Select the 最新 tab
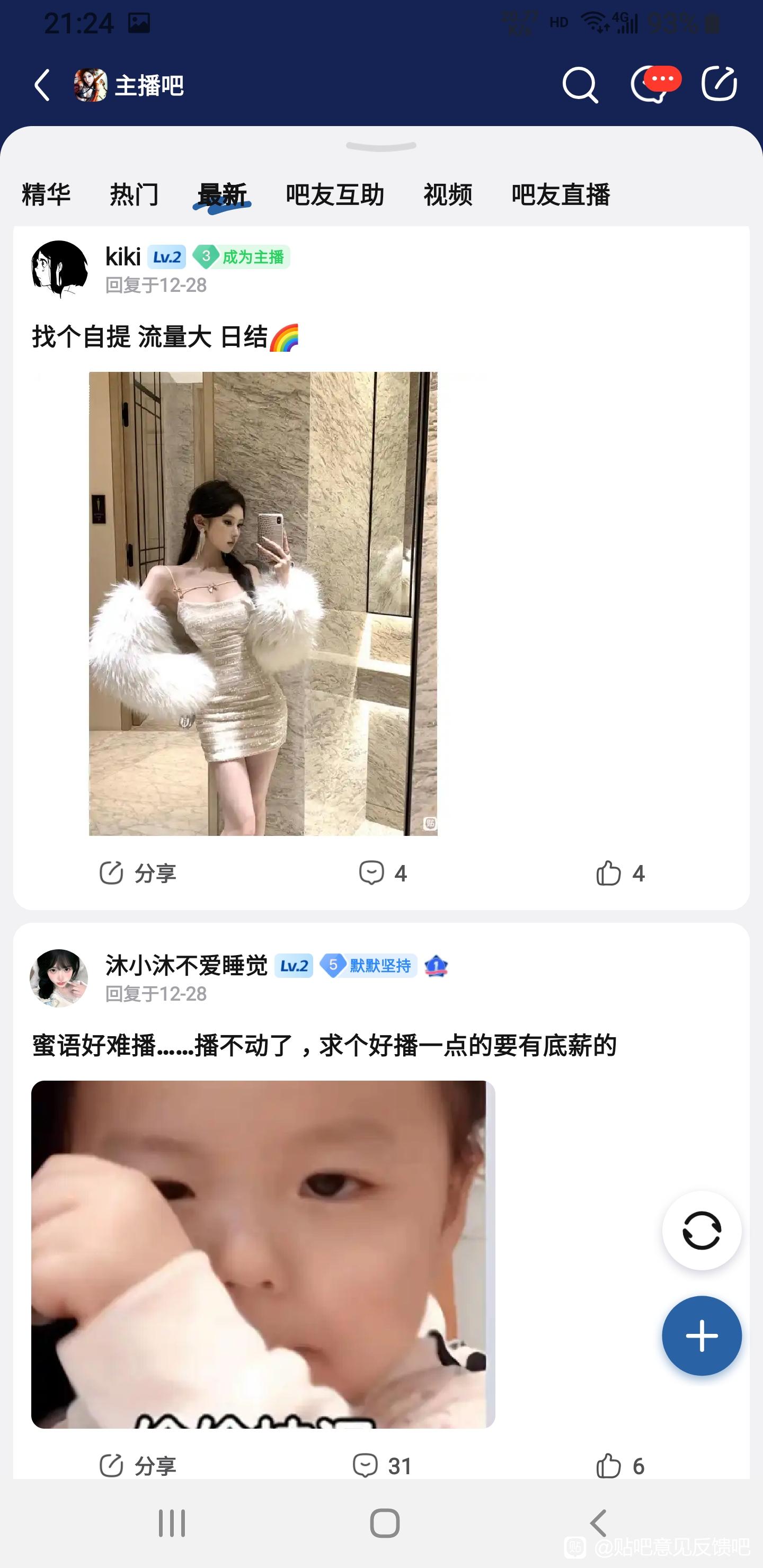763x1568 pixels. pos(221,195)
